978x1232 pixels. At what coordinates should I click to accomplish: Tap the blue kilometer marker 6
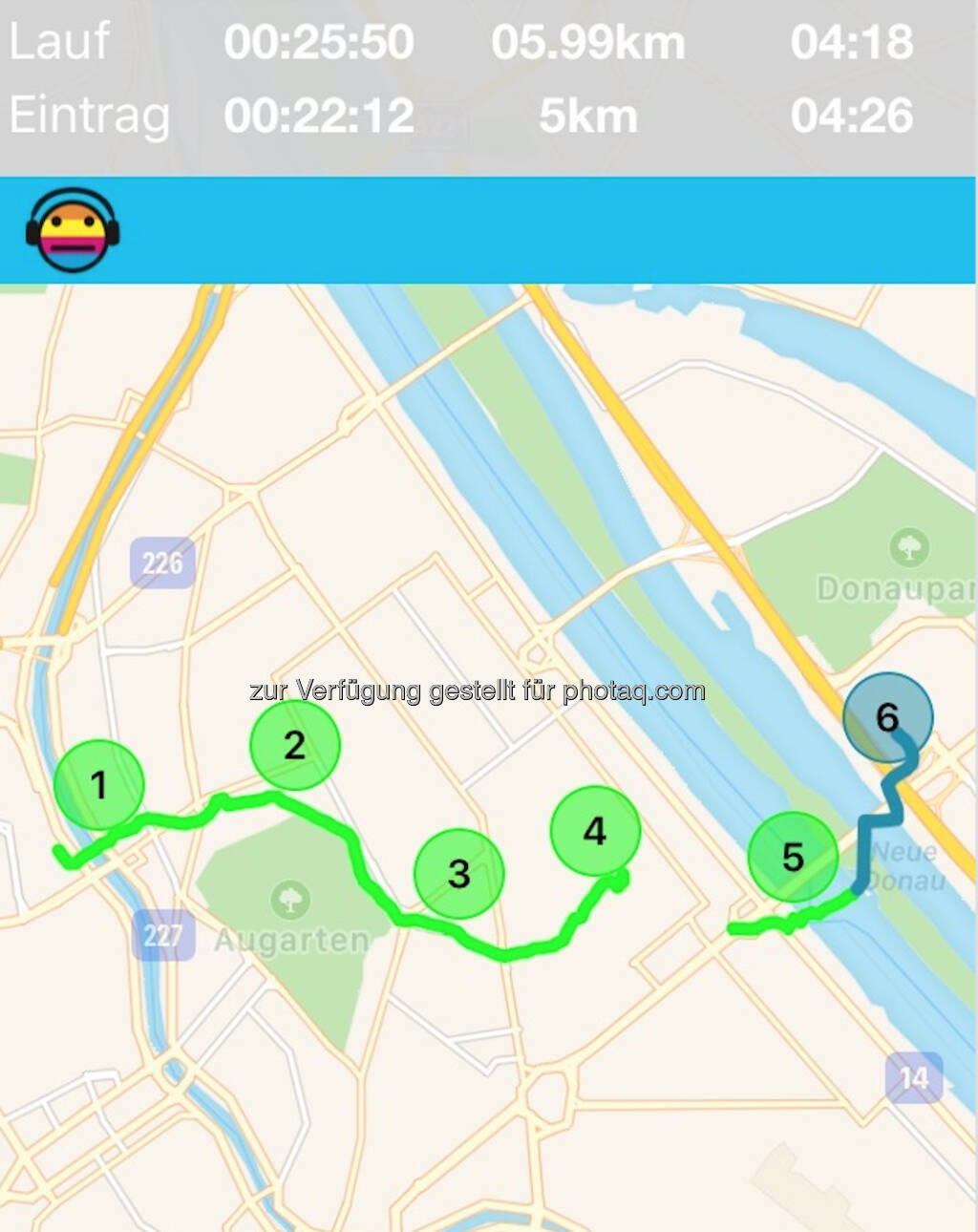pyautogui.click(x=887, y=717)
